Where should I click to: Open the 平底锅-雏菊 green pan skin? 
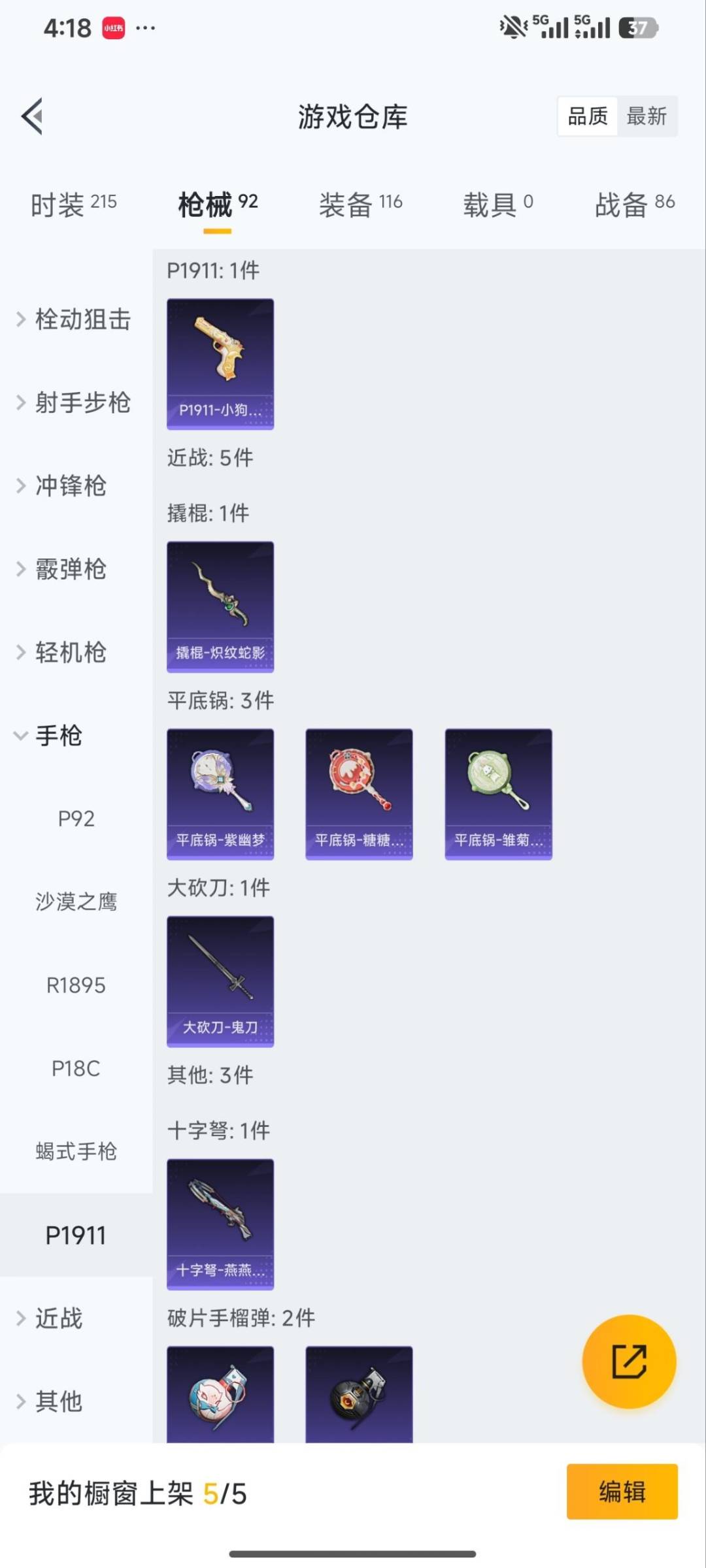[x=498, y=792]
